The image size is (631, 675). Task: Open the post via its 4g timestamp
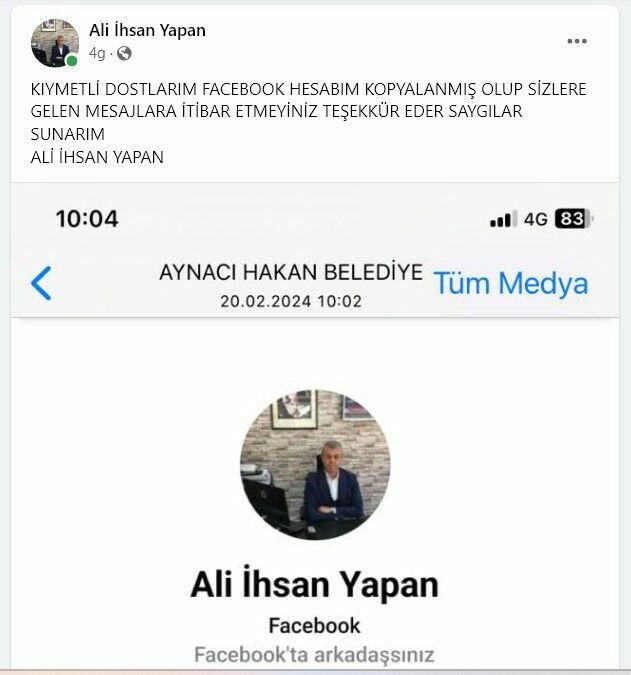point(96,53)
